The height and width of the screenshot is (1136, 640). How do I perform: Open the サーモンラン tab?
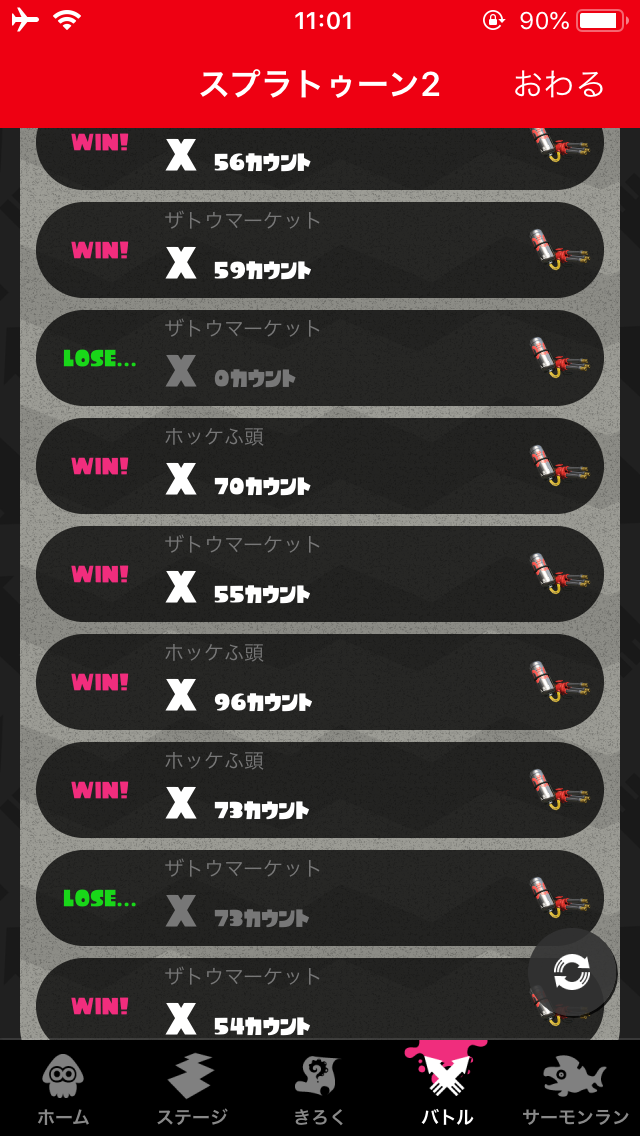[575, 1090]
